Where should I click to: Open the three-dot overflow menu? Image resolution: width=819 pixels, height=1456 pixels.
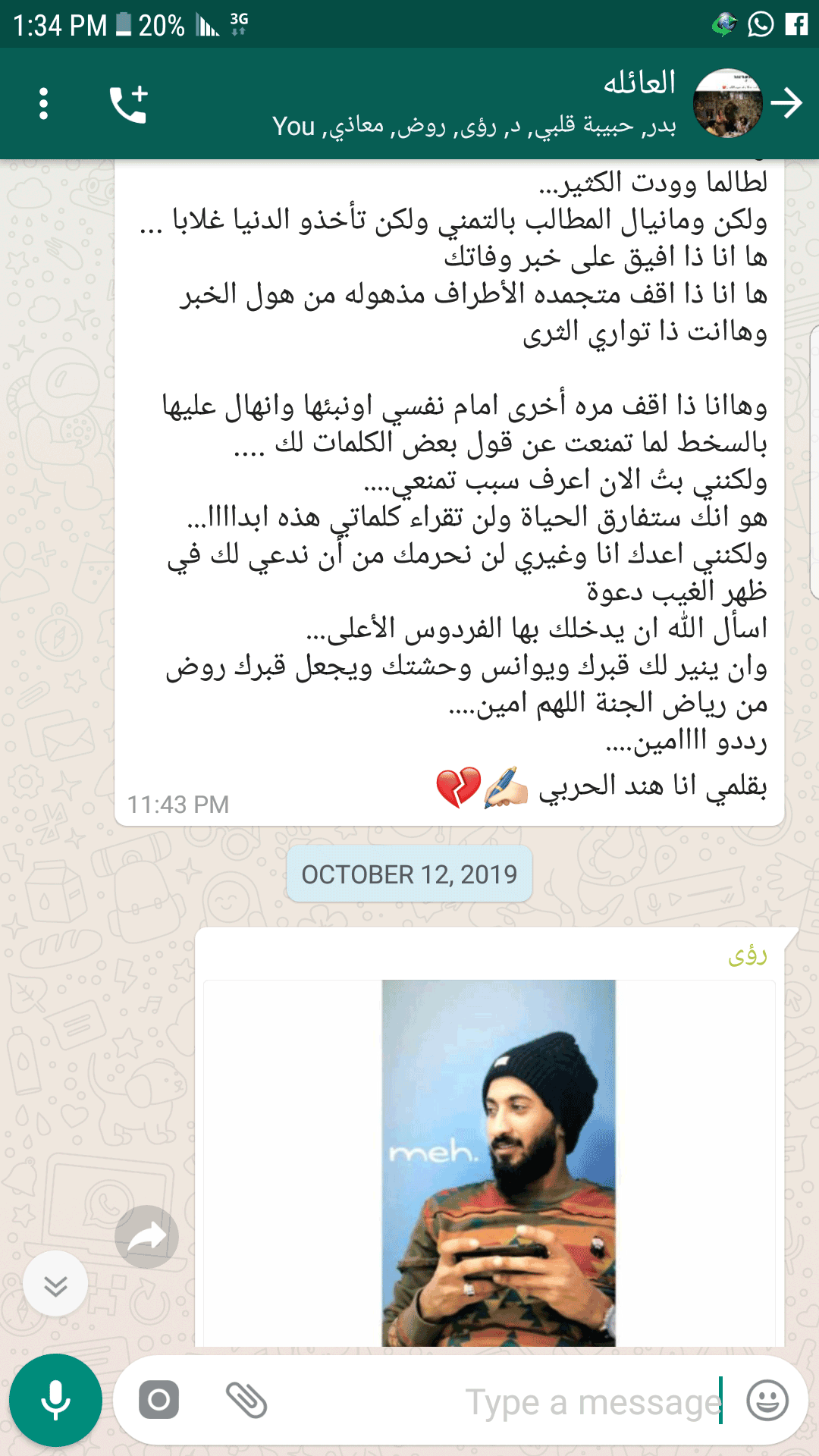pyautogui.click(x=43, y=104)
